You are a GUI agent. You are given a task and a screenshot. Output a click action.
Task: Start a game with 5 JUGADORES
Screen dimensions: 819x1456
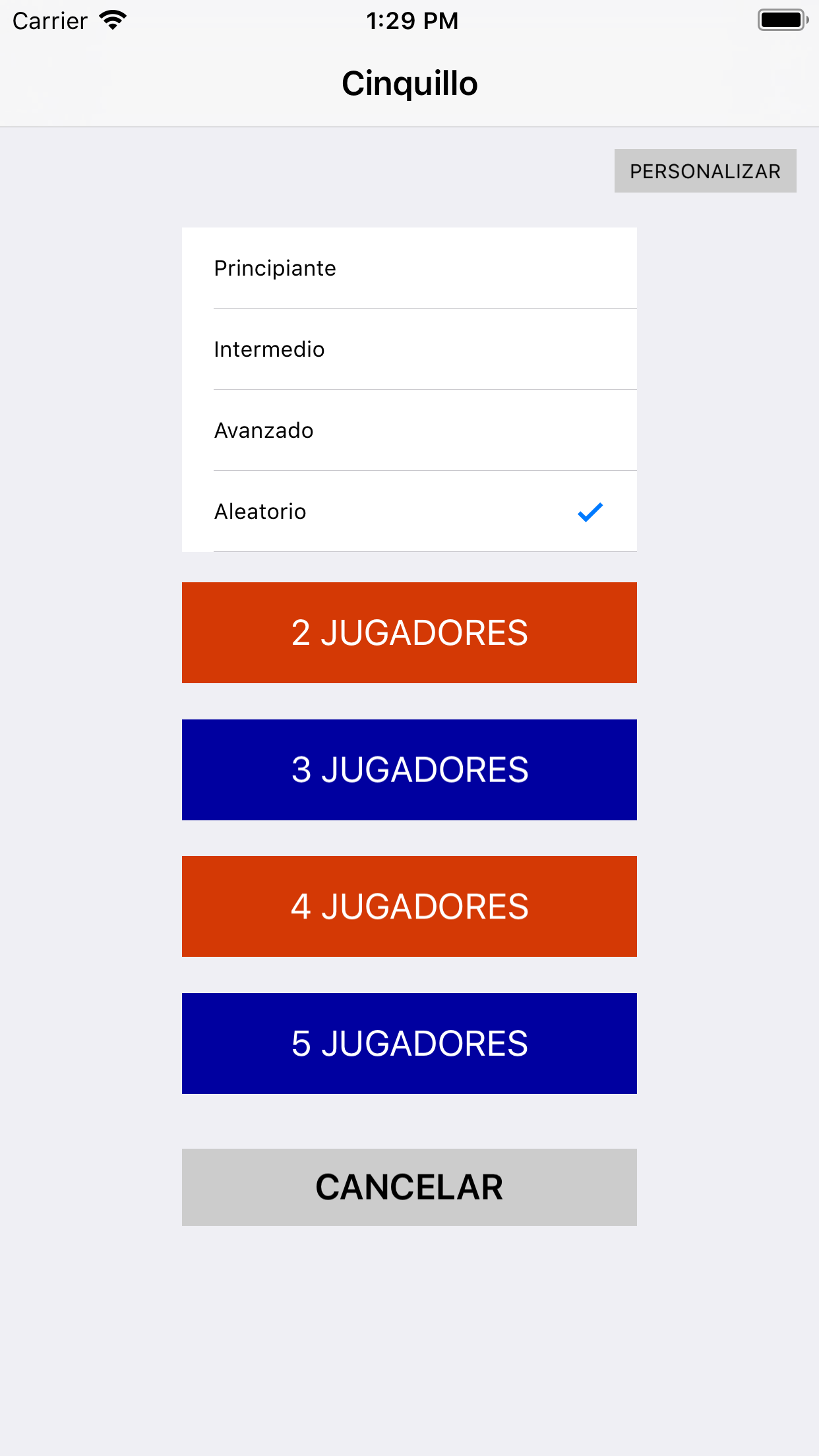(x=409, y=1043)
